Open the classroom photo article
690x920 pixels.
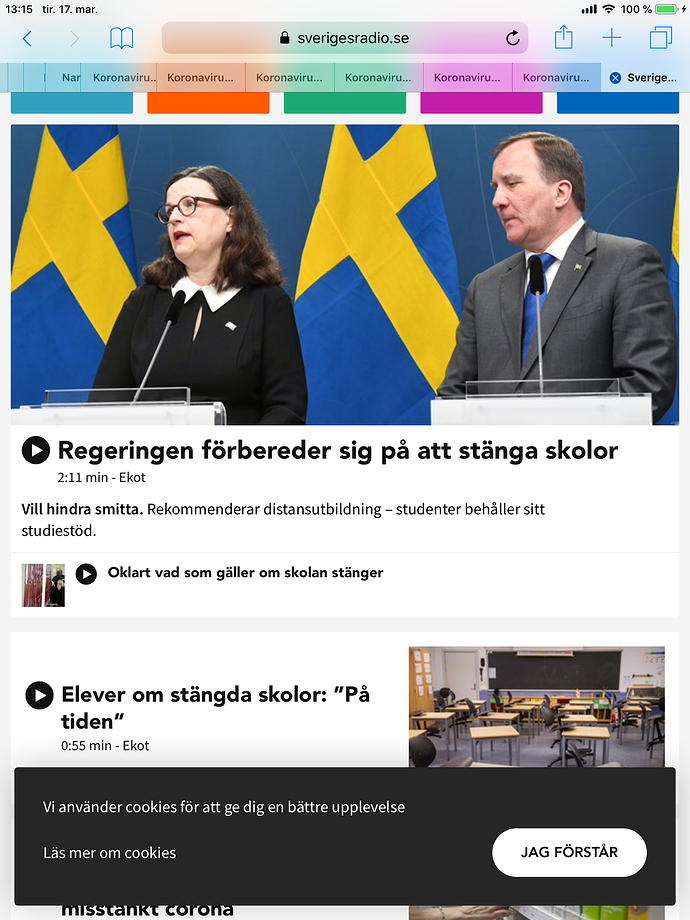(x=536, y=706)
